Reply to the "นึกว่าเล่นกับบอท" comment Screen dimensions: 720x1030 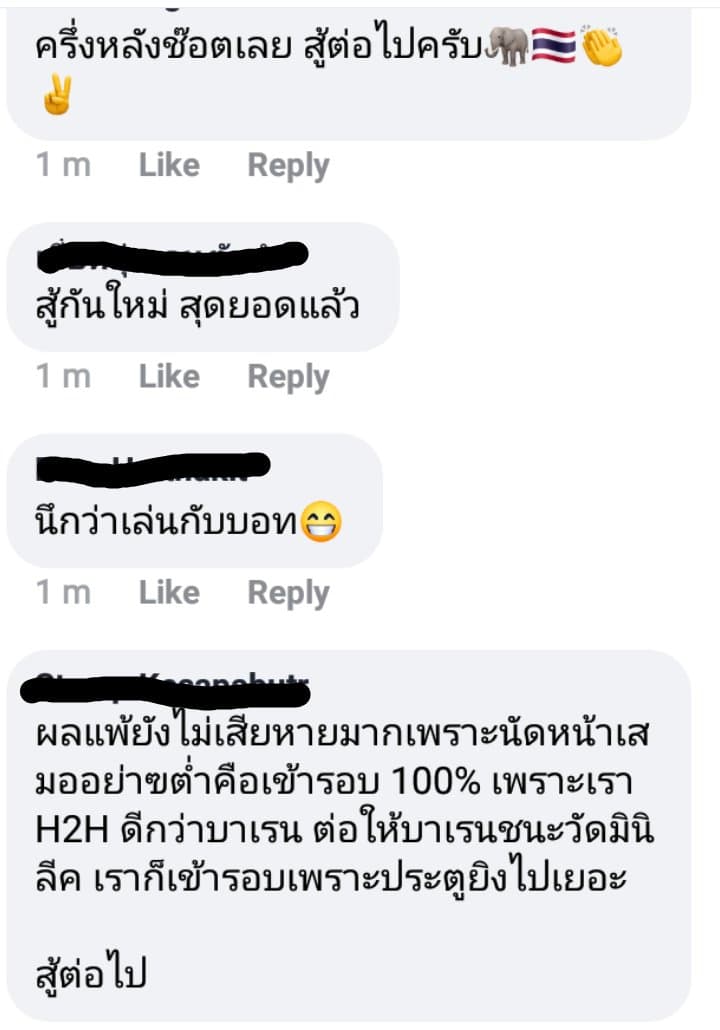pyautogui.click(x=288, y=593)
